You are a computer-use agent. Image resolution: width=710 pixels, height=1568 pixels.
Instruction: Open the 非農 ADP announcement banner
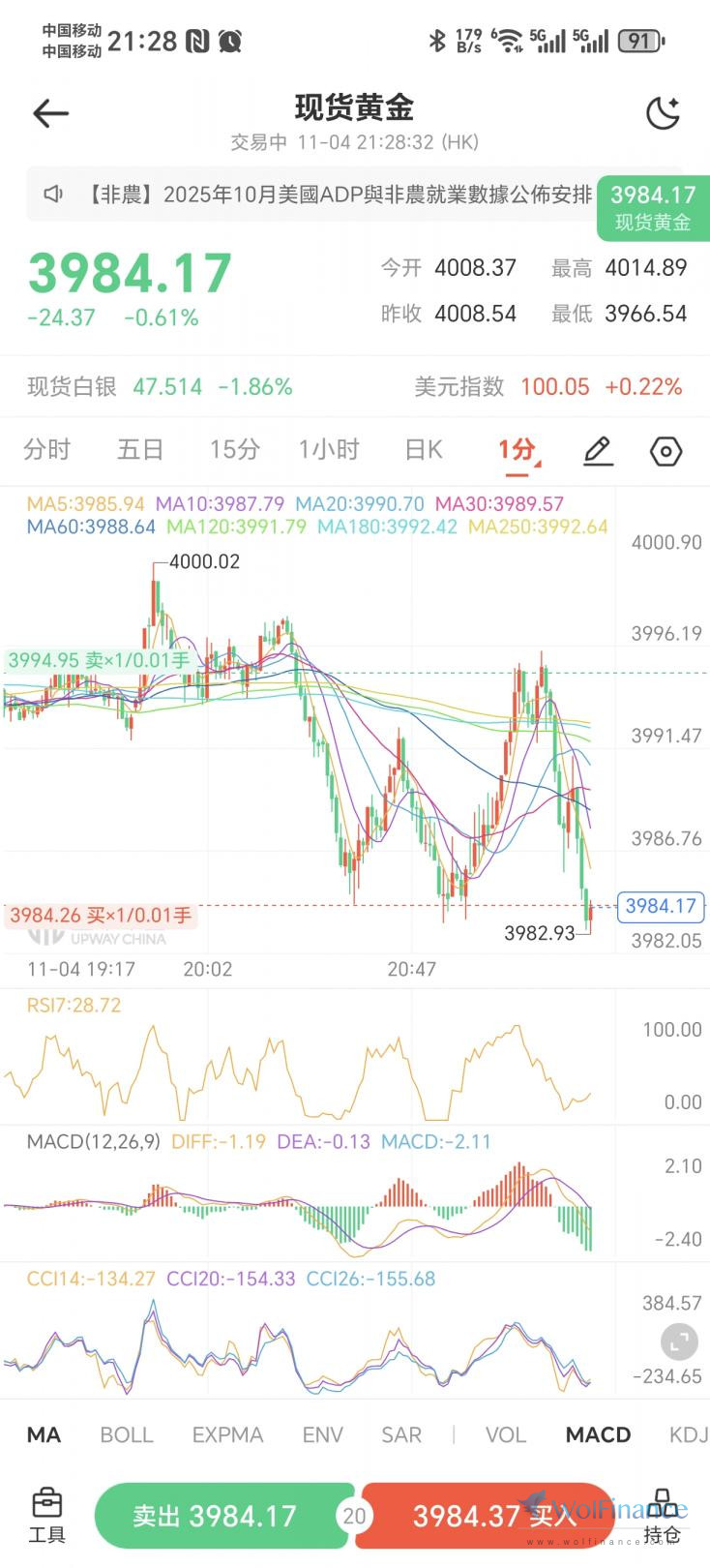tap(319, 195)
